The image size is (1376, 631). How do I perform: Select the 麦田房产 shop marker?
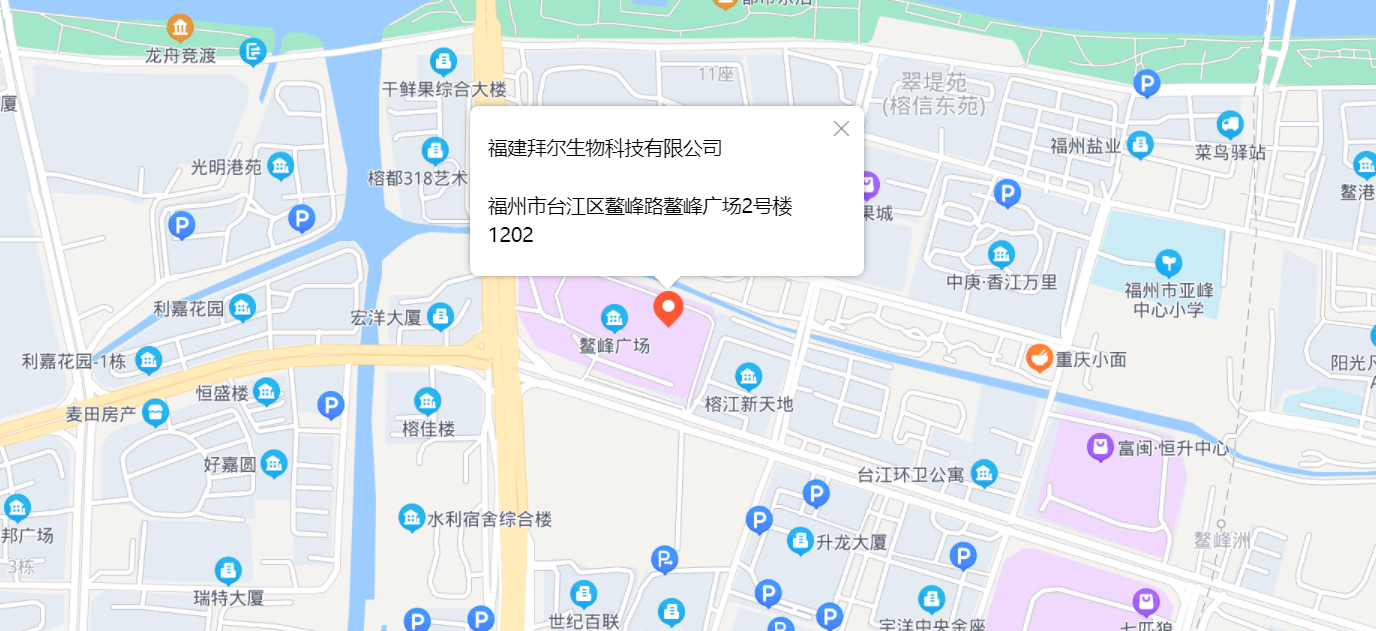tap(155, 412)
